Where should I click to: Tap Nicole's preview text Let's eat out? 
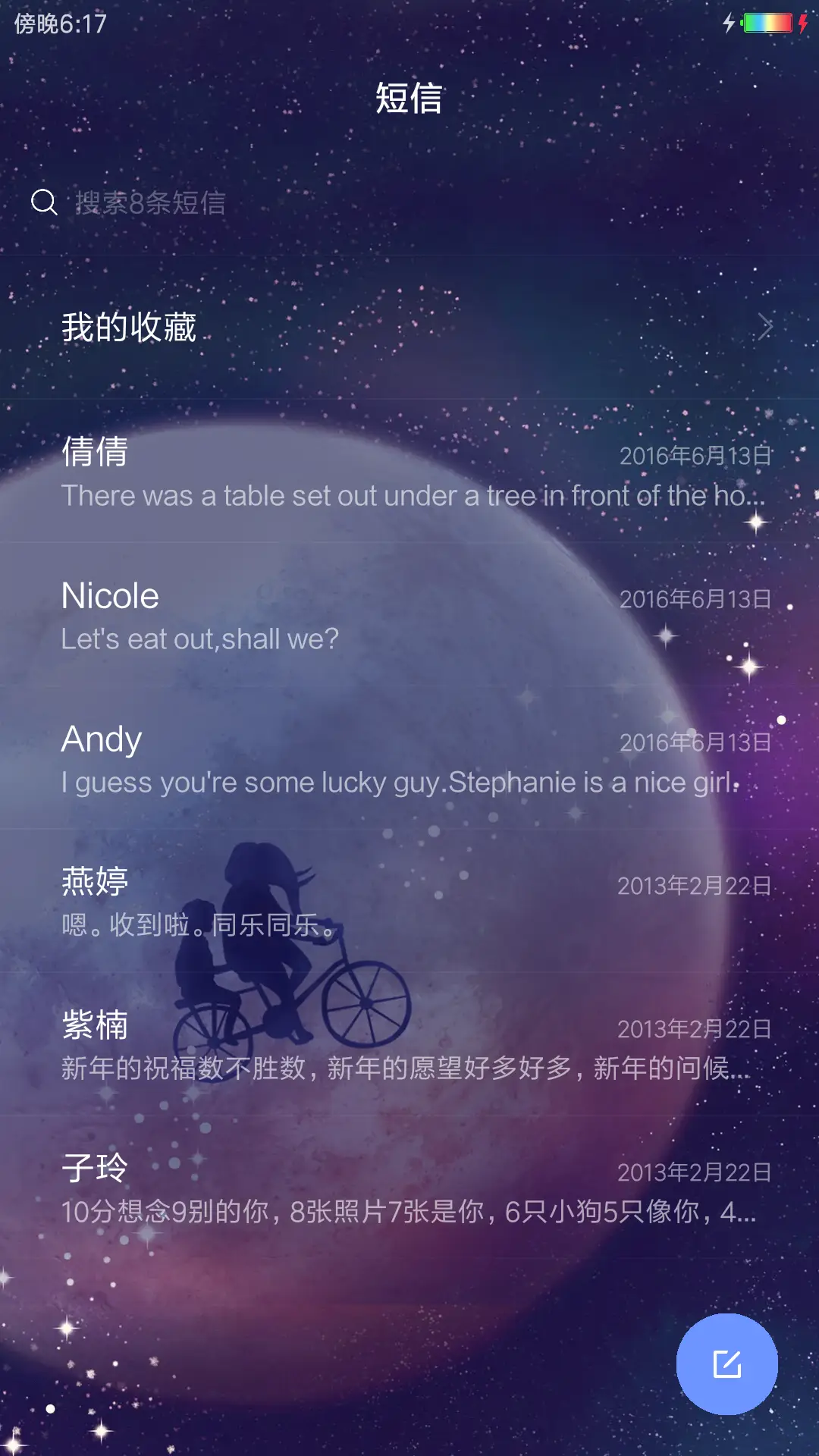click(x=199, y=639)
